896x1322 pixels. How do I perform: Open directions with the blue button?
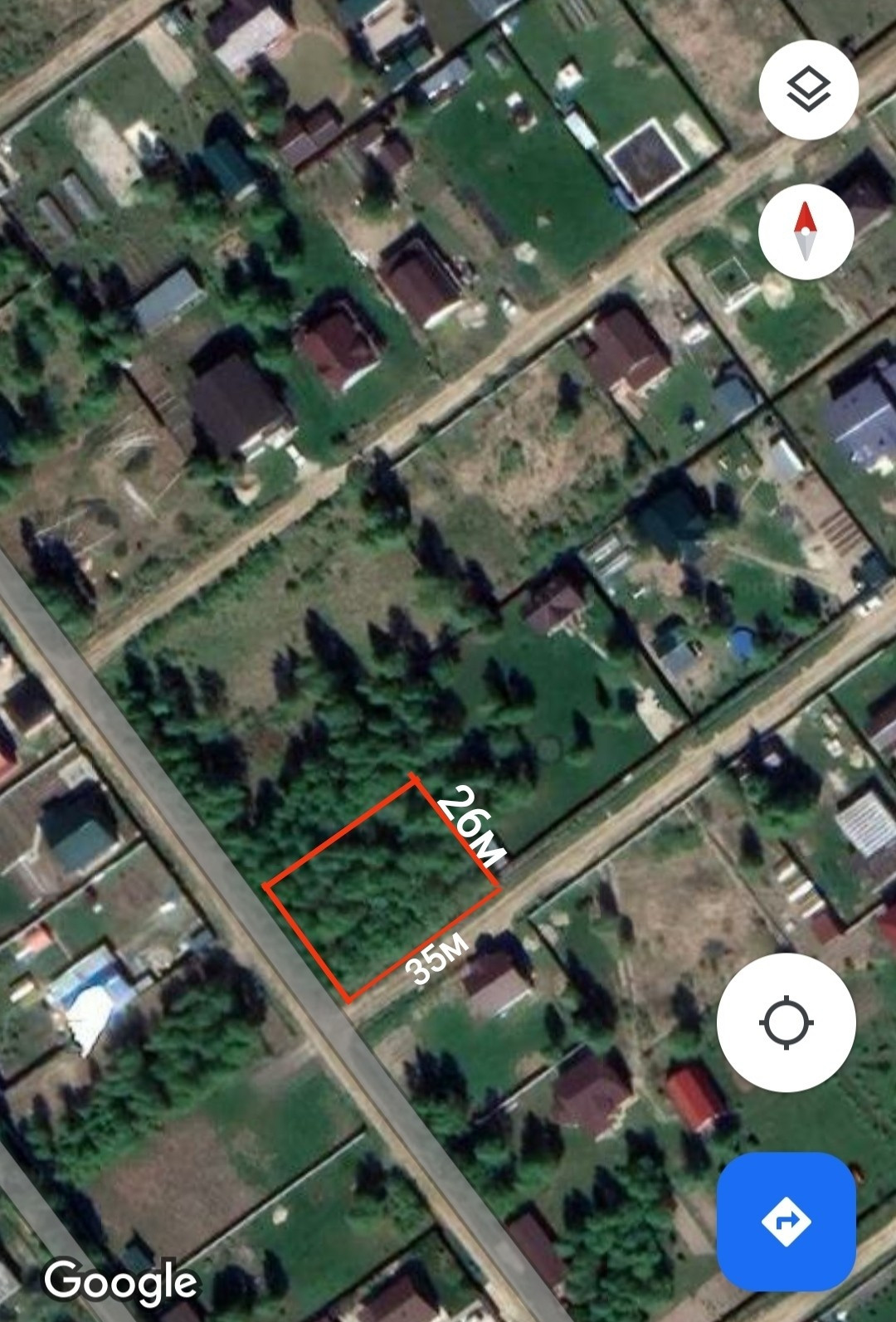click(x=786, y=1221)
